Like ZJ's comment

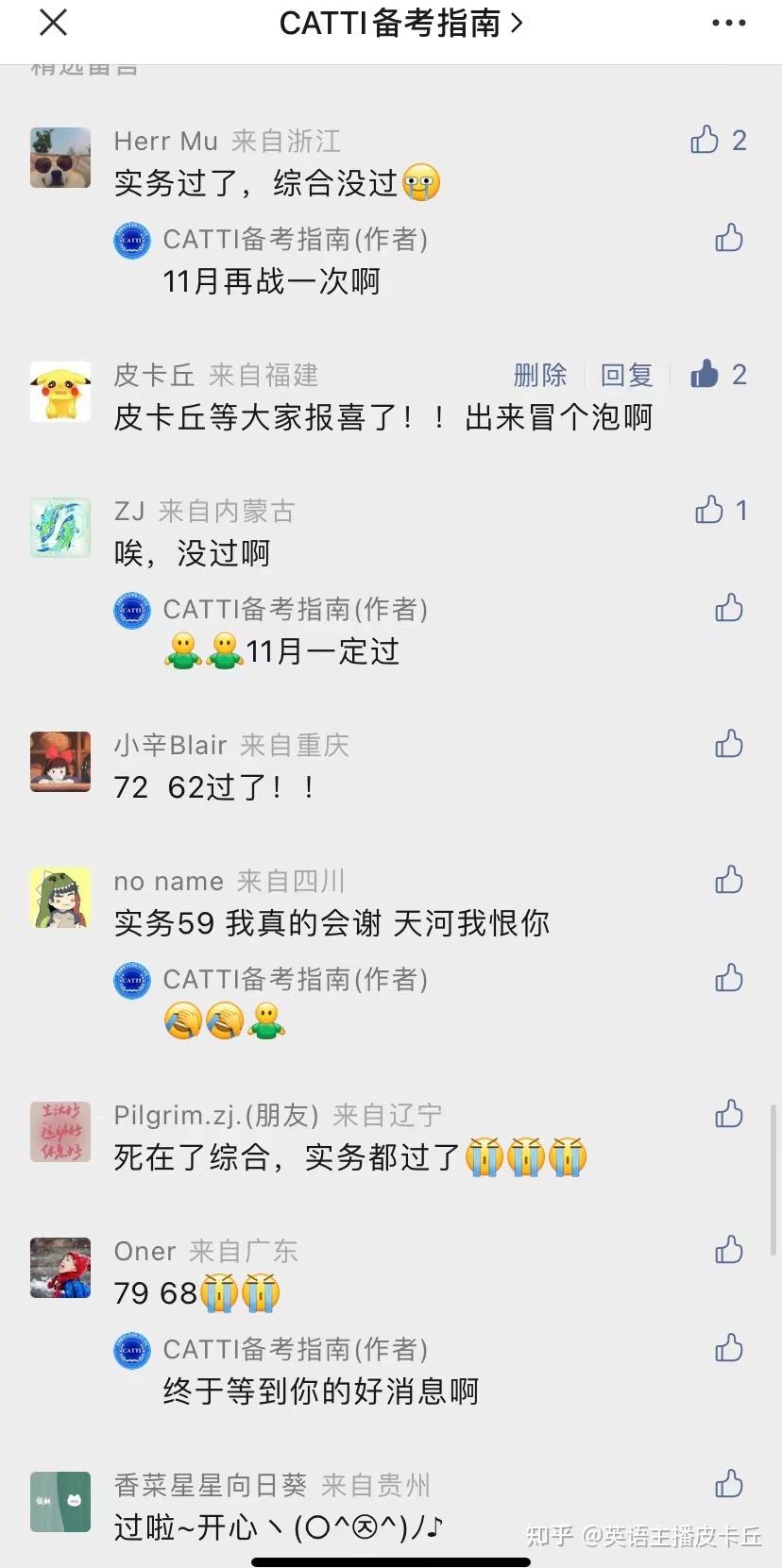[x=710, y=510]
